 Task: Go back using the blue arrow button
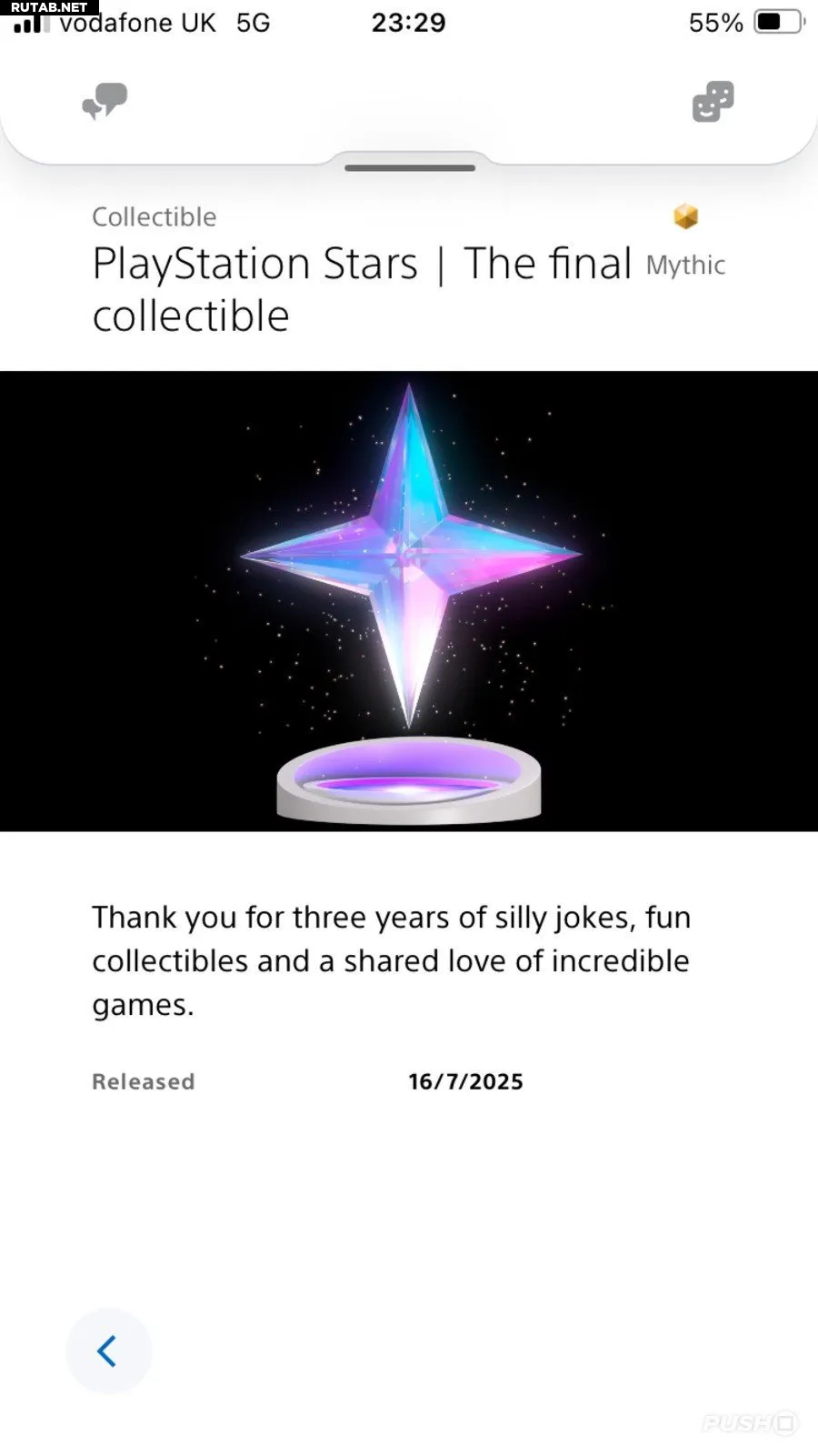pos(108,1351)
